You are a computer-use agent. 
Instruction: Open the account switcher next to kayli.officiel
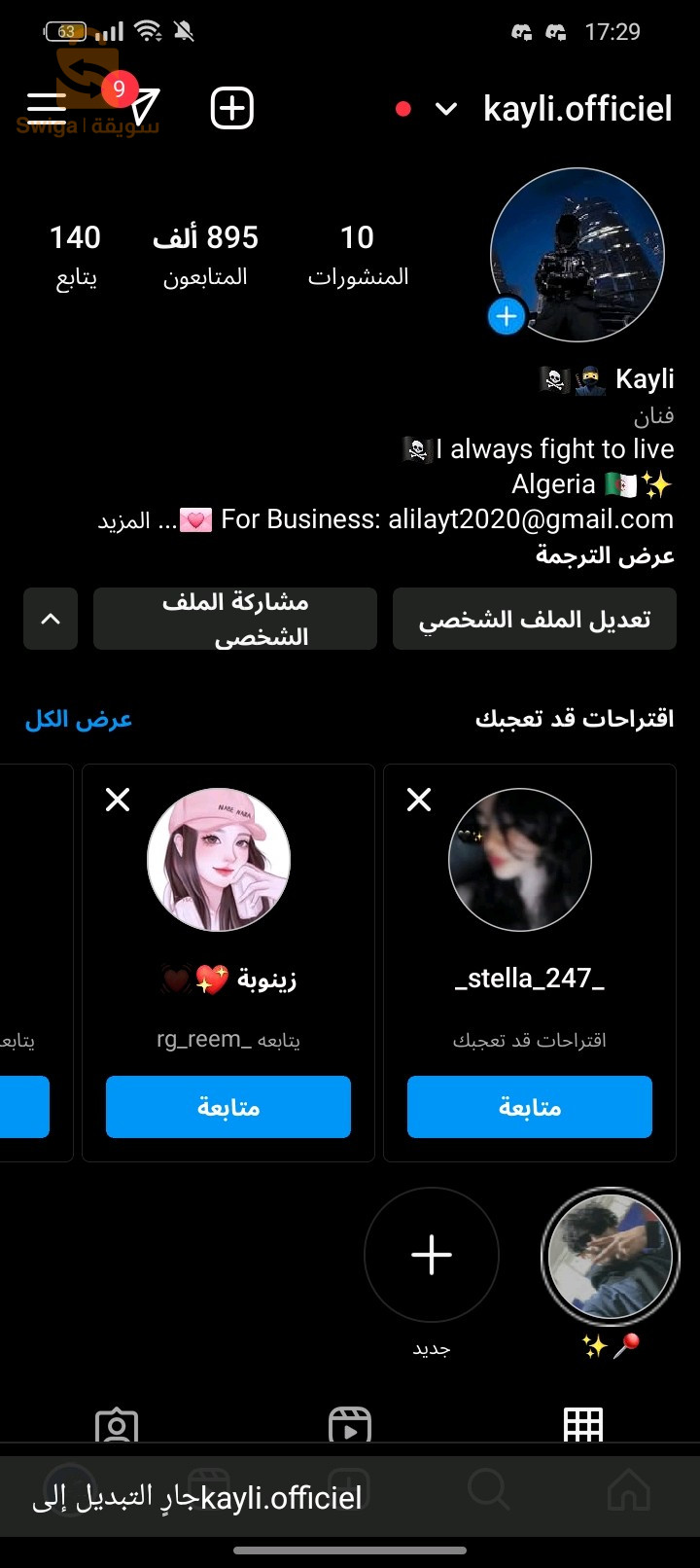pyautogui.click(x=446, y=109)
